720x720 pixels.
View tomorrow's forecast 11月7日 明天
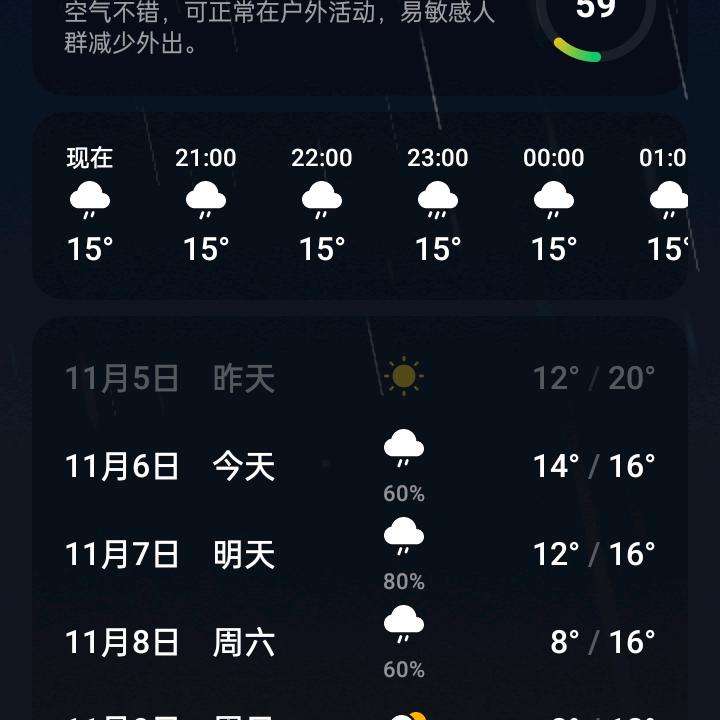point(360,554)
